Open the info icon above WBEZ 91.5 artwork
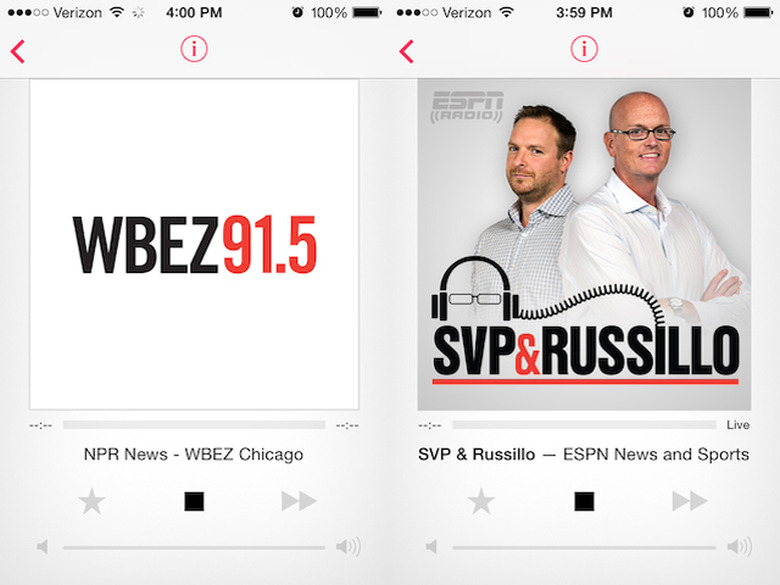The width and height of the screenshot is (780, 585). click(x=194, y=49)
